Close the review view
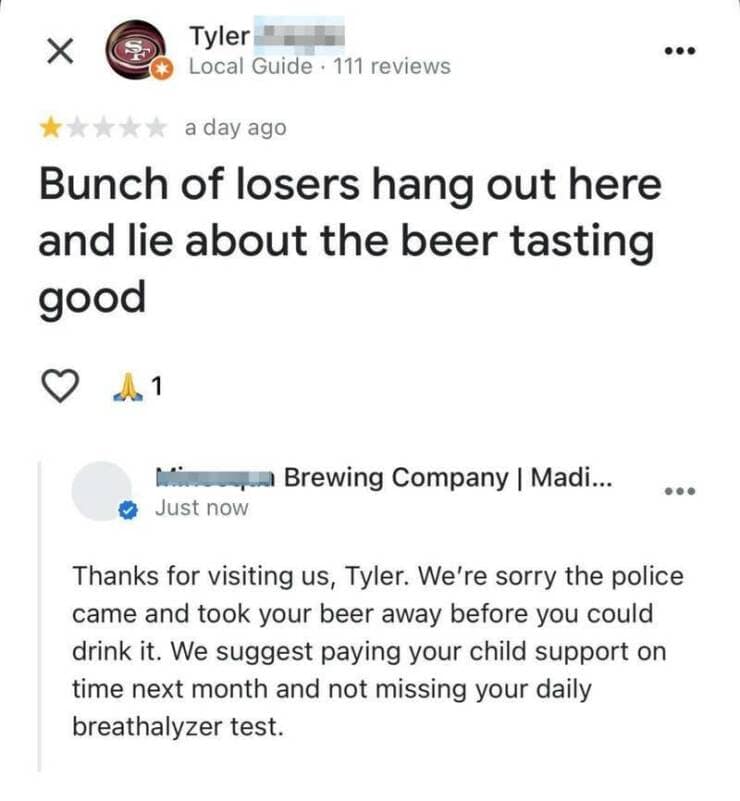The width and height of the screenshot is (740, 801). (x=60, y=52)
